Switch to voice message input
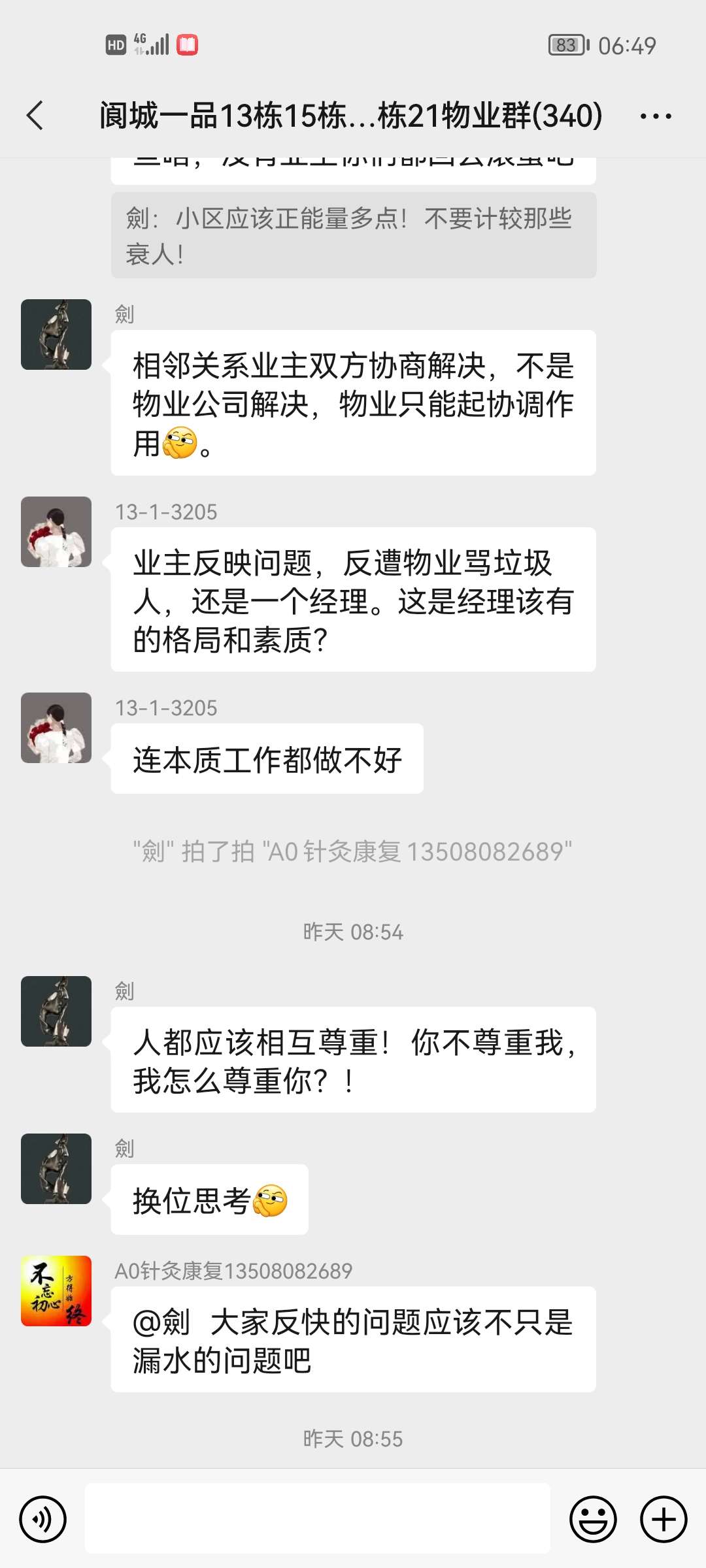 (43, 1519)
